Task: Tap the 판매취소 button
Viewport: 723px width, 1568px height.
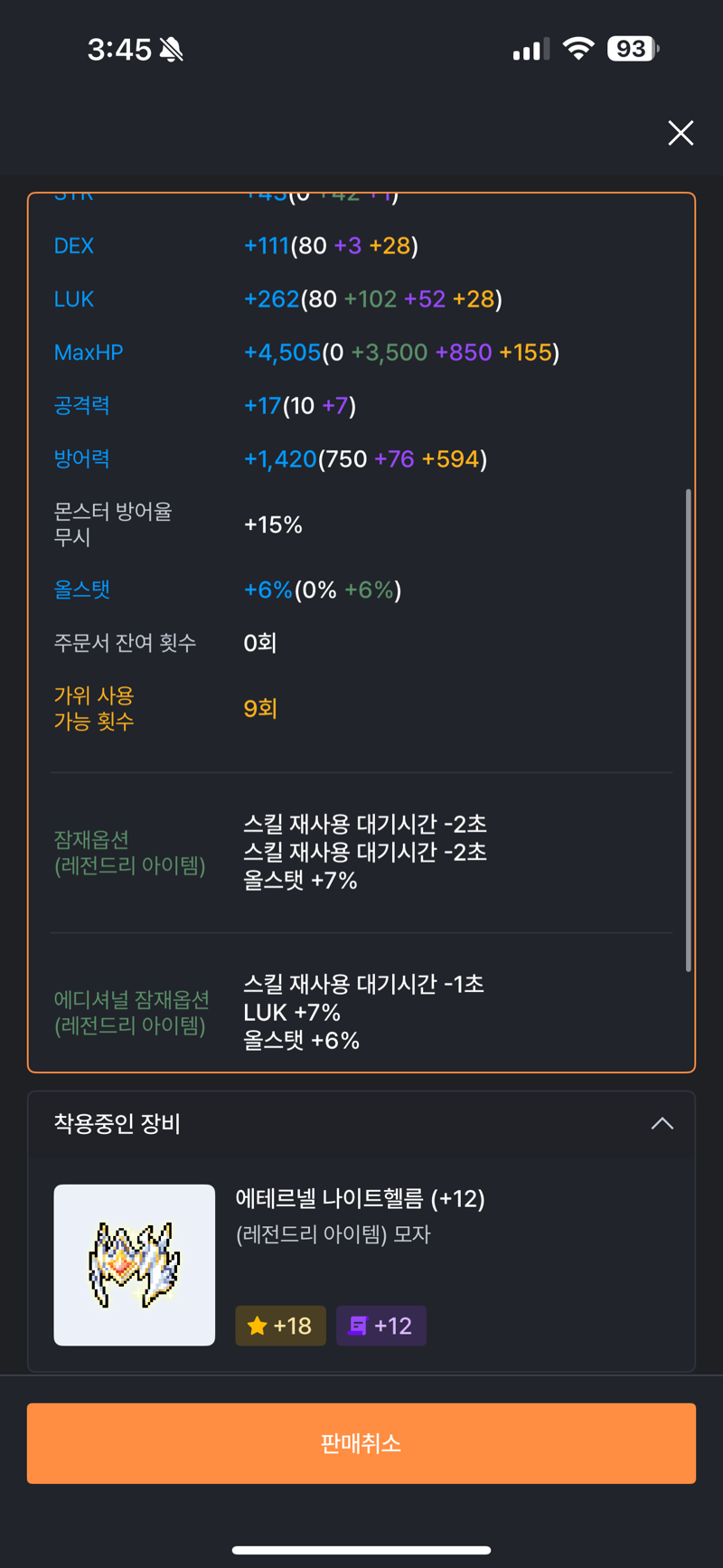Action: [361, 1443]
